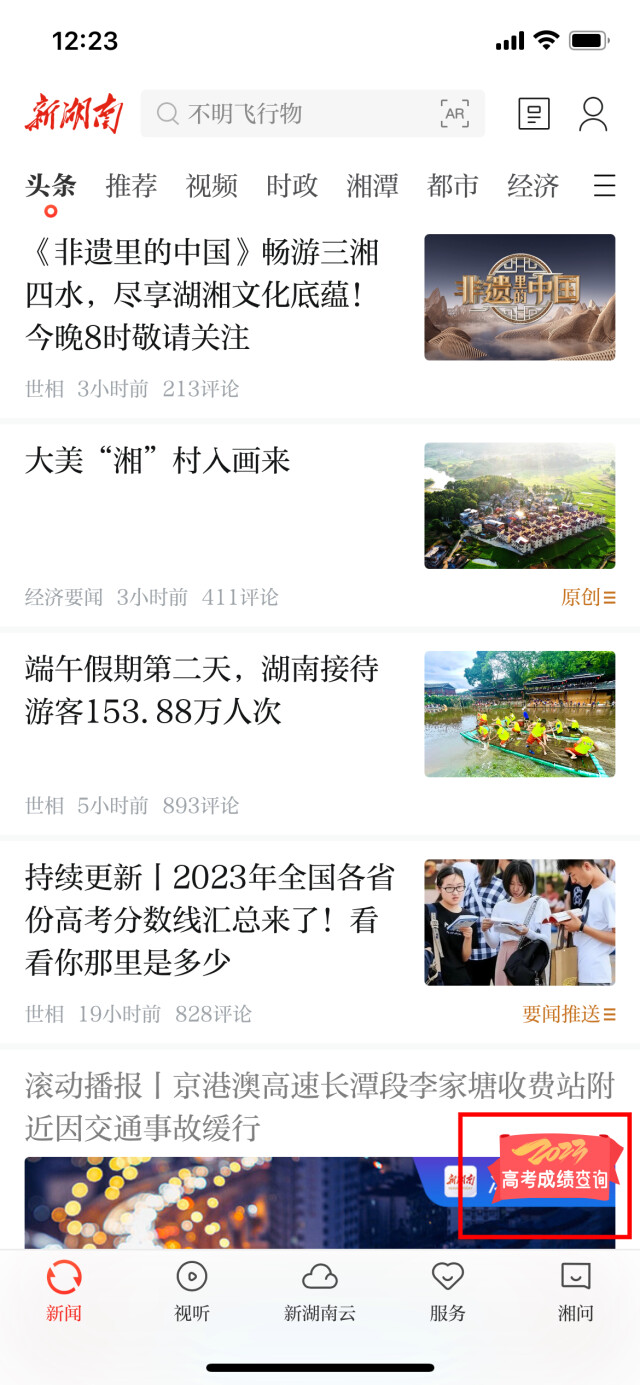Open the user profile icon

tap(593, 114)
